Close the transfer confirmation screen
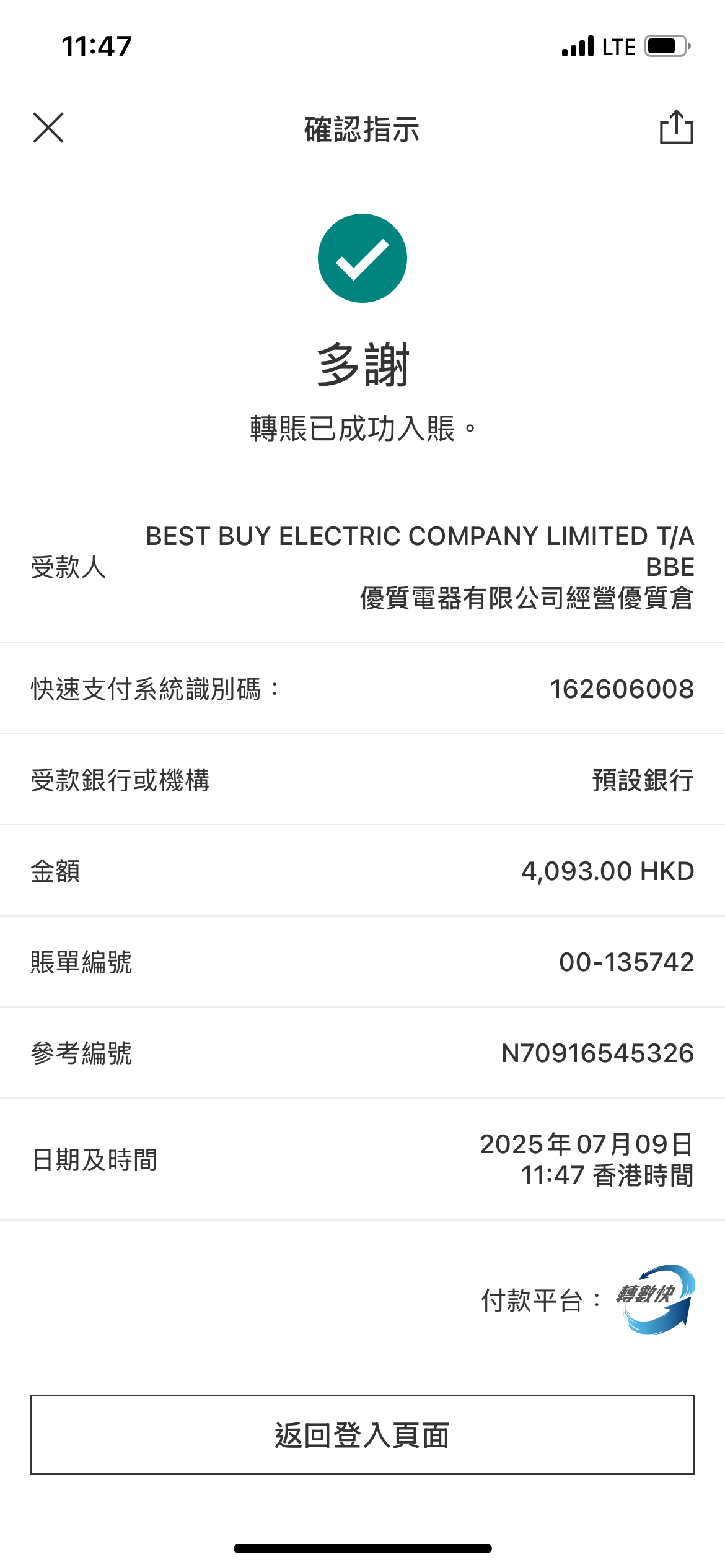Image resolution: width=725 pixels, height=1568 pixels. tap(48, 128)
